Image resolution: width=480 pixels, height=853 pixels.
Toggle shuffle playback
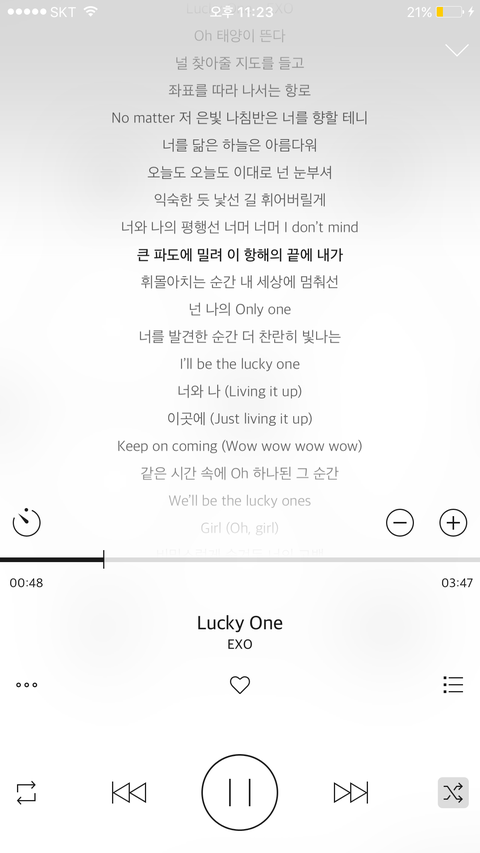click(453, 793)
